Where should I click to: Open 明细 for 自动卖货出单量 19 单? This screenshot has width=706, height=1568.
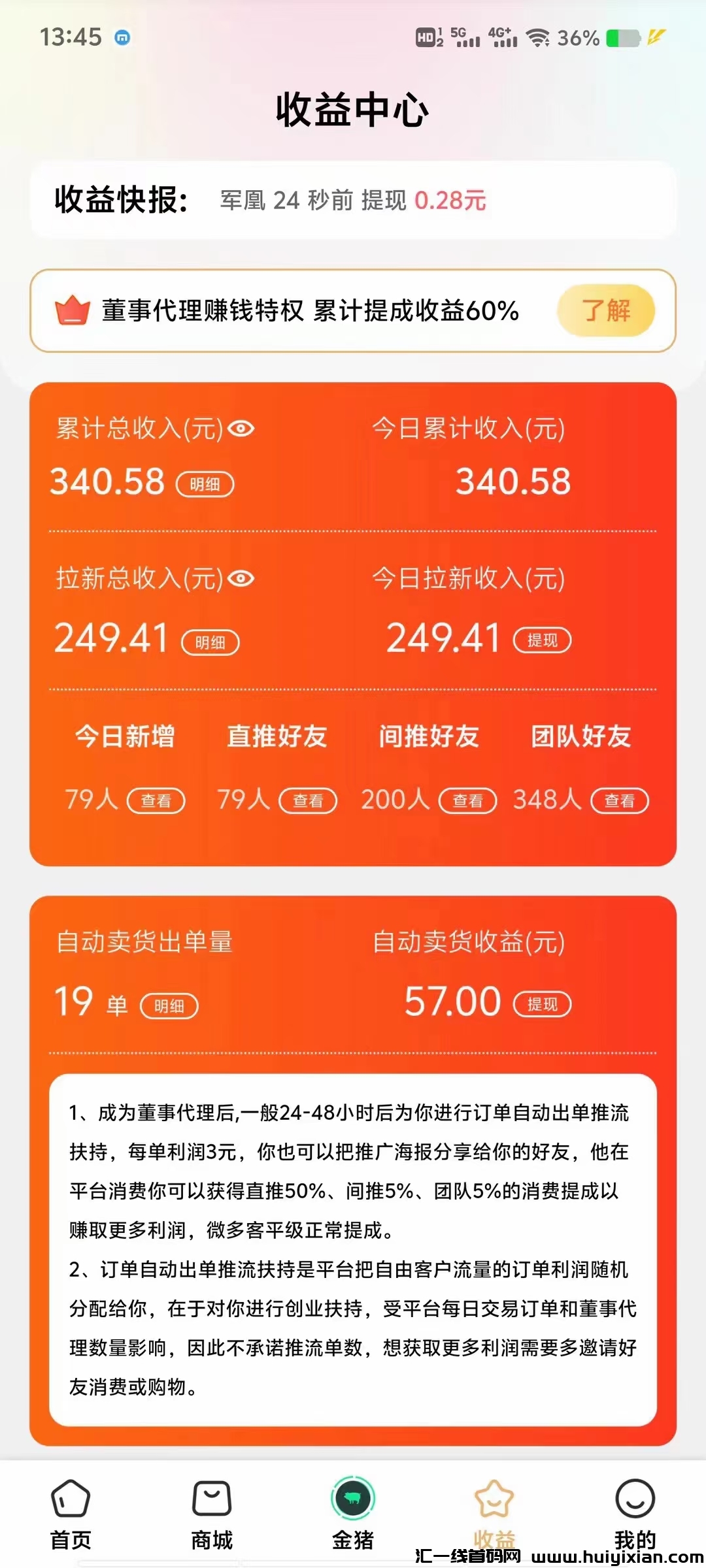(169, 1005)
